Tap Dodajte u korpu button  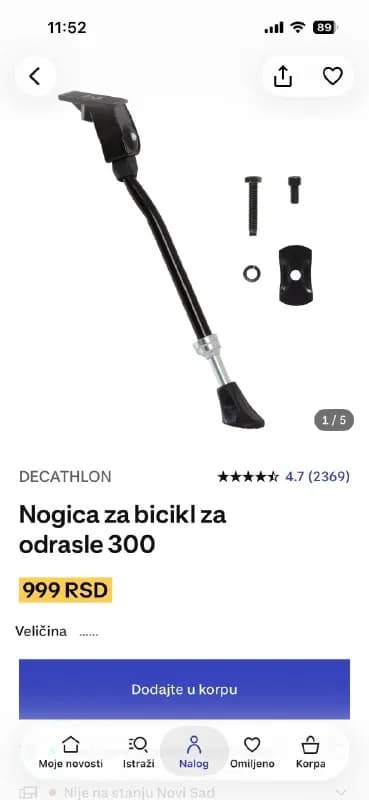click(184, 689)
